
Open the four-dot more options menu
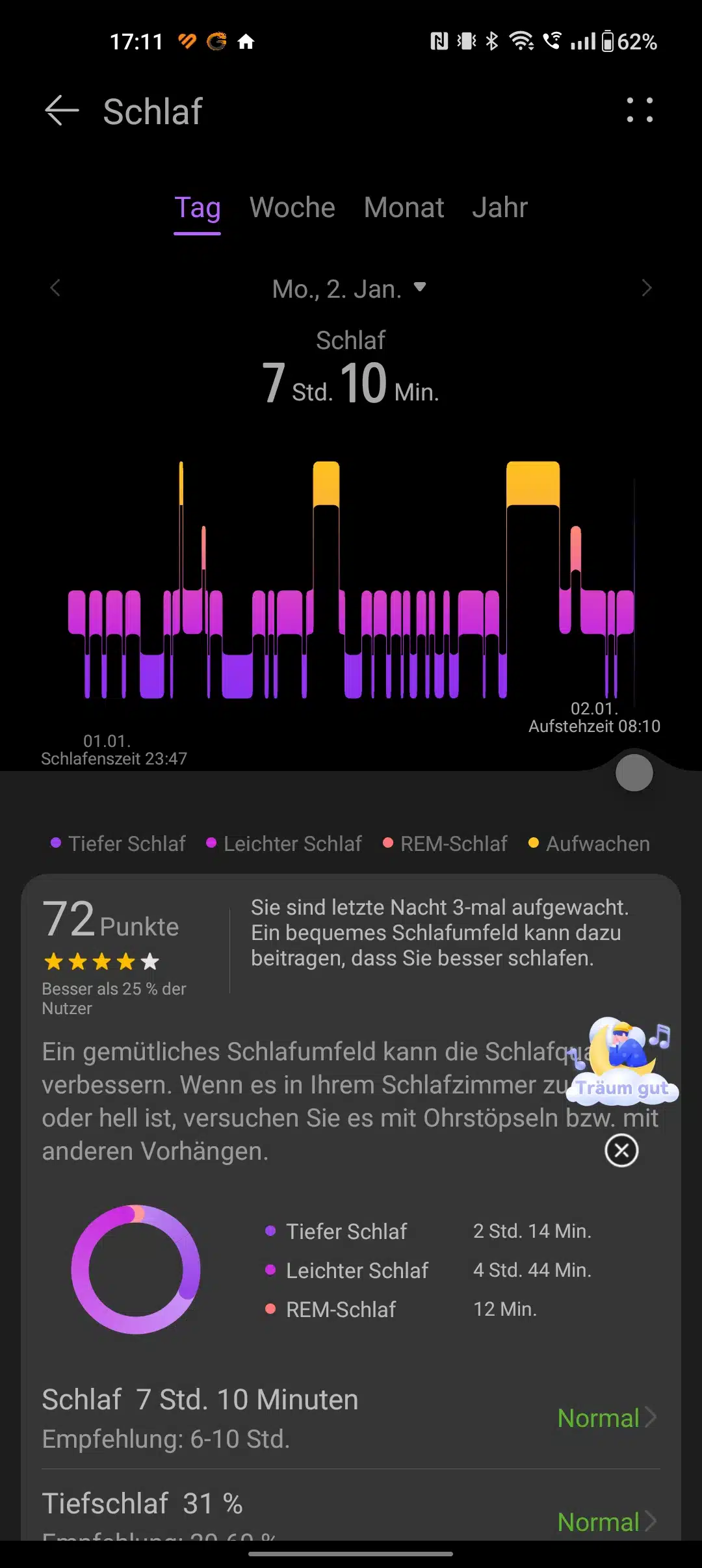pyautogui.click(x=640, y=110)
